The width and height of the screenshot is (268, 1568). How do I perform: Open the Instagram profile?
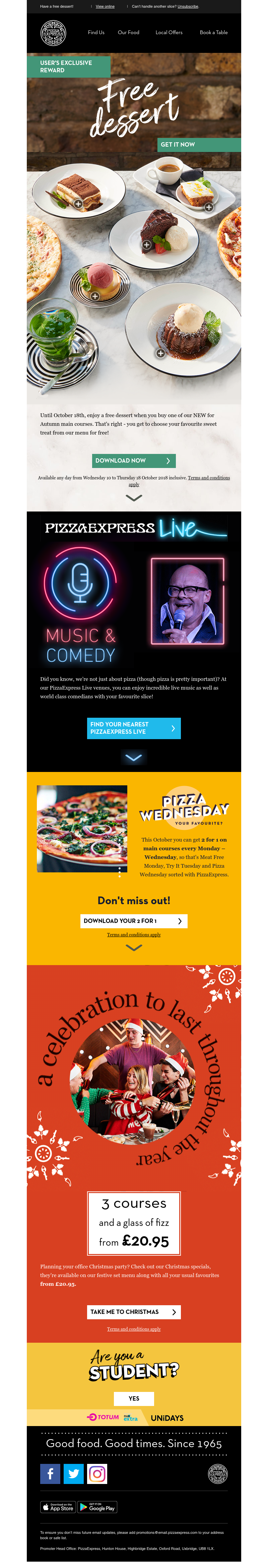click(x=97, y=1474)
